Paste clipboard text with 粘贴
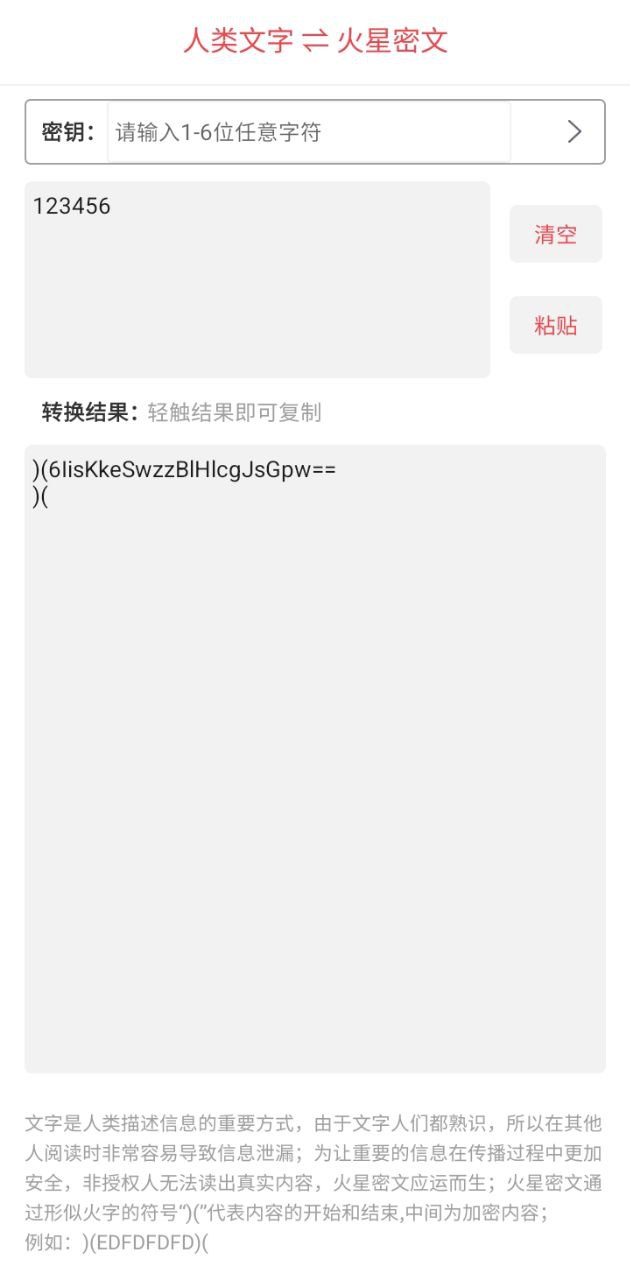Screen dimensions: 630x1280 pos(556,325)
